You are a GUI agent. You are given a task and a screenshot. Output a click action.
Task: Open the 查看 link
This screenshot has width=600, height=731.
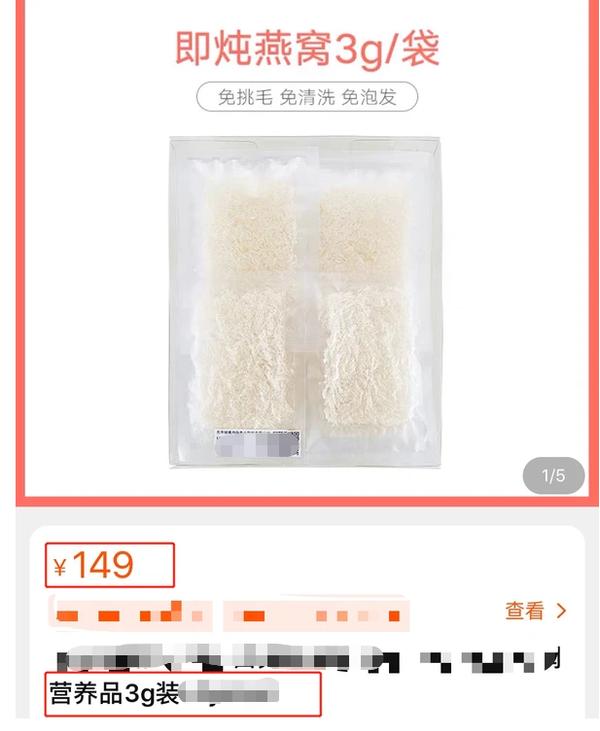tap(535, 610)
